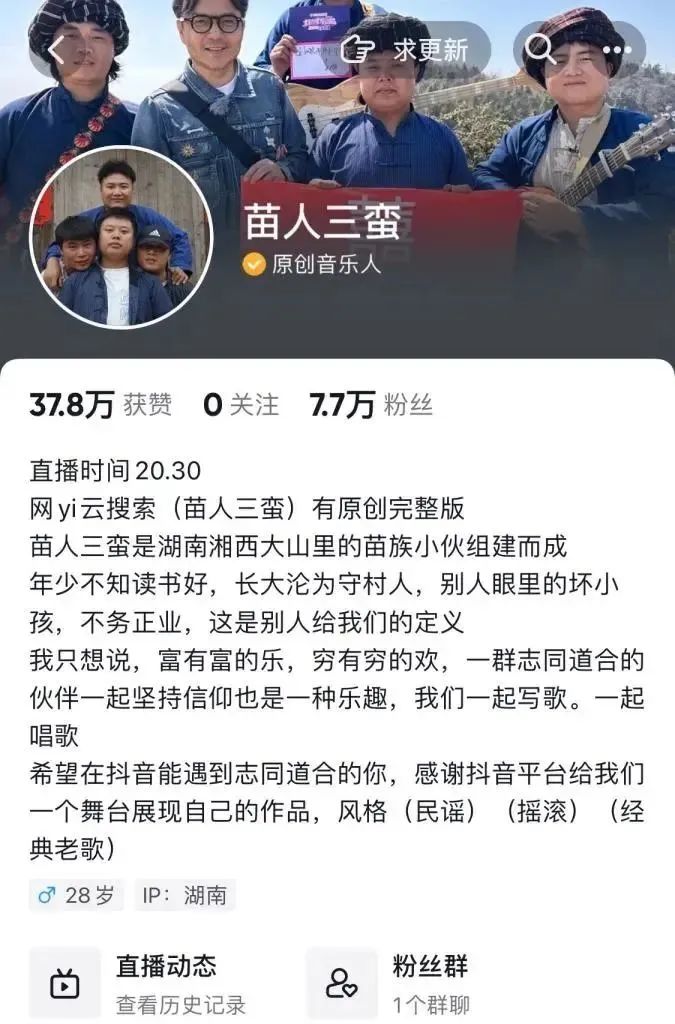View the 37.8万 获赞 likes count
The image size is (675, 1024).
100,405
